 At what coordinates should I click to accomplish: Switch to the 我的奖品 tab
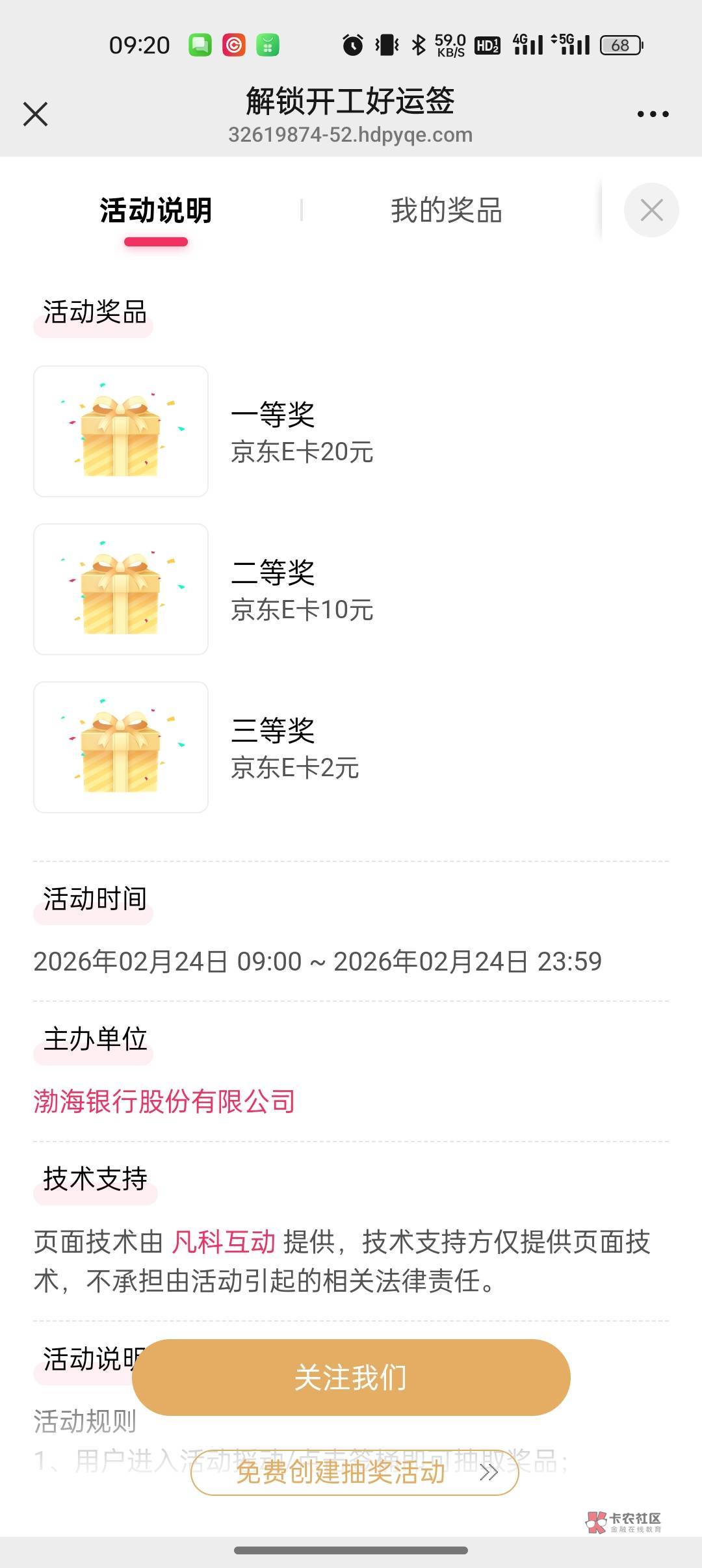click(x=447, y=211)
